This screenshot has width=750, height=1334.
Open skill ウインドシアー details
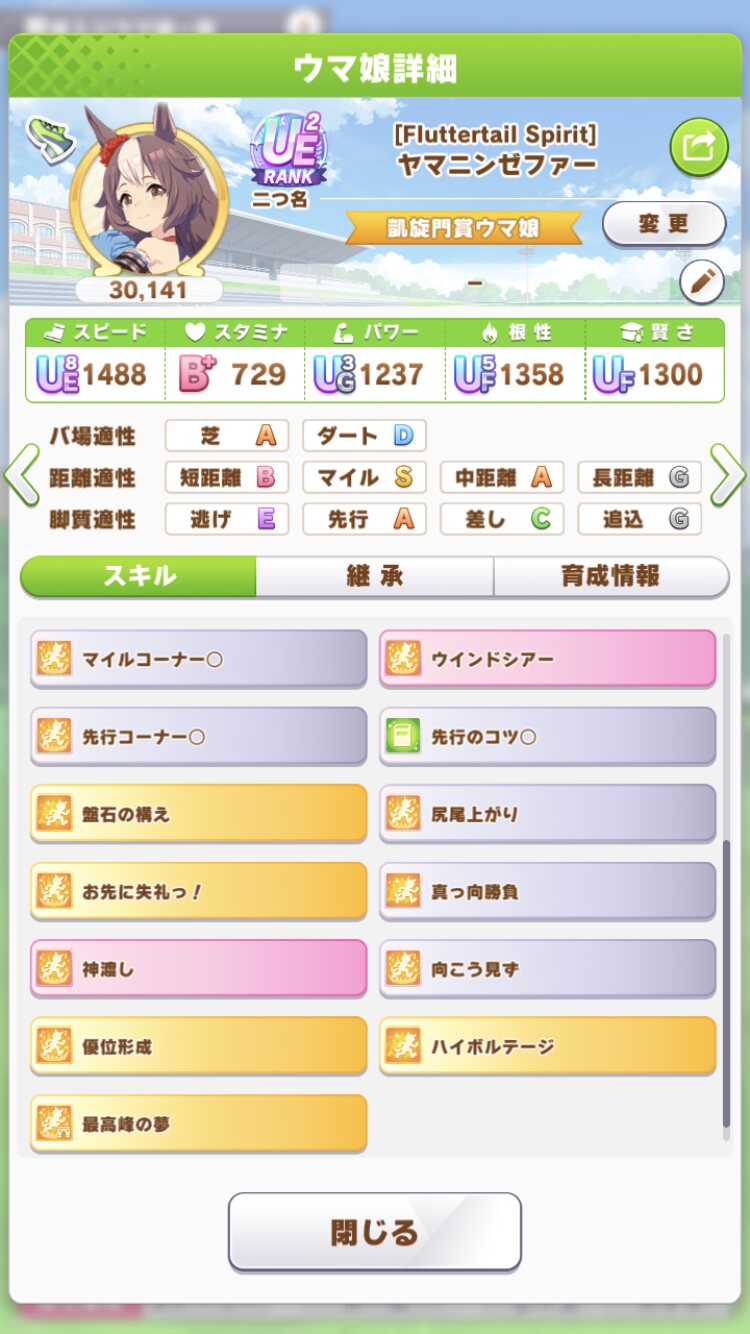[x=547, y=659]
